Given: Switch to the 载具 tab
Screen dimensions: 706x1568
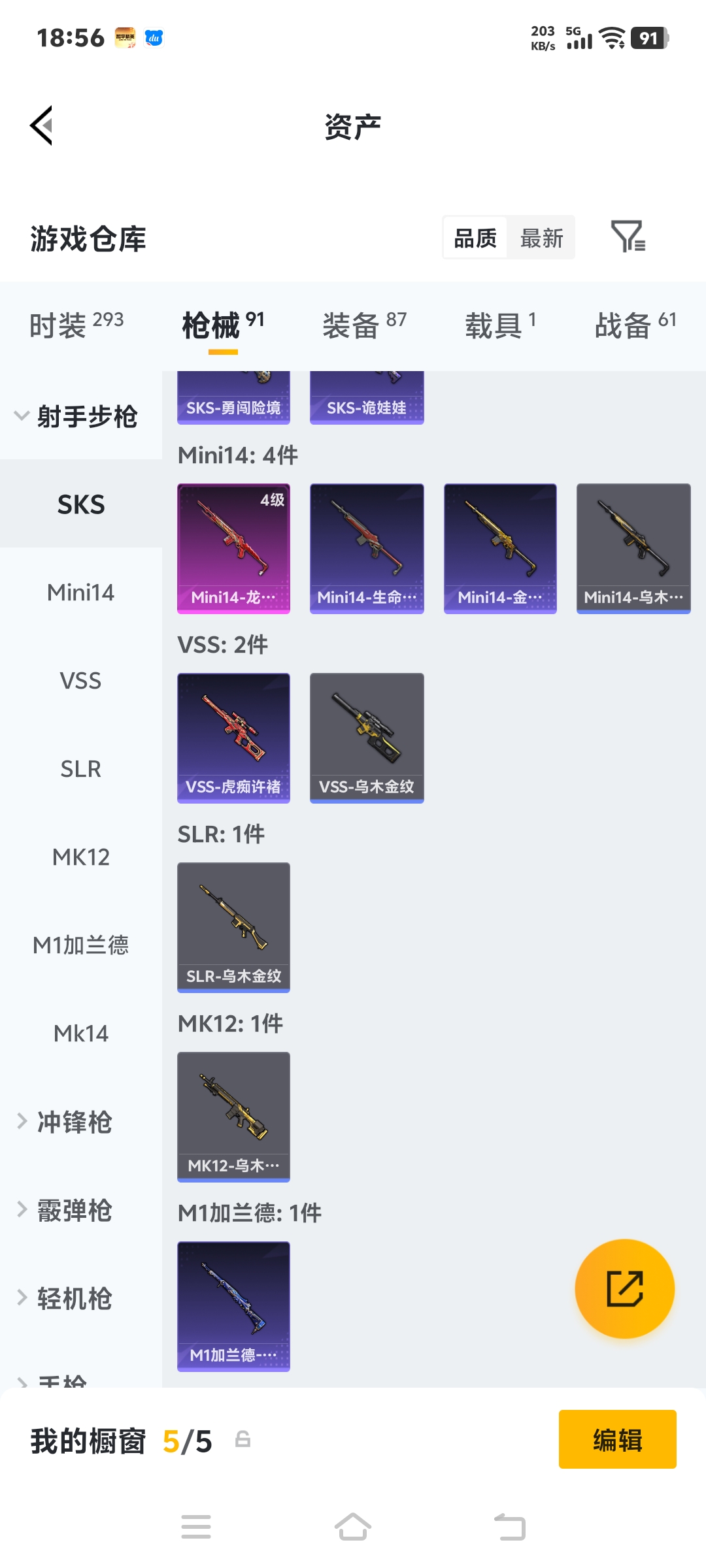Looking at the screenshot, I should pyautogui.click(x=500, y=325).
